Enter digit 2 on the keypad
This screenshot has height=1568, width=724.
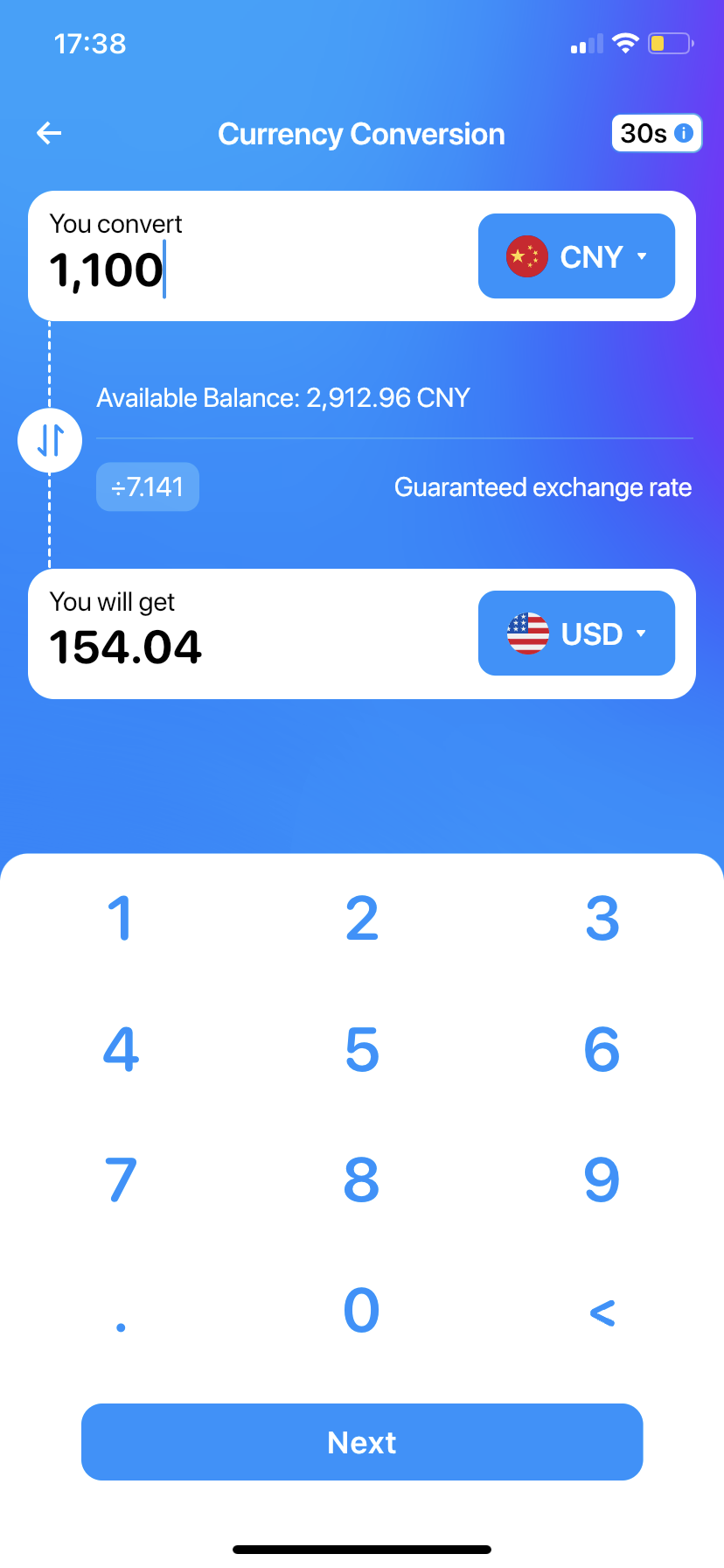(362, 919)
